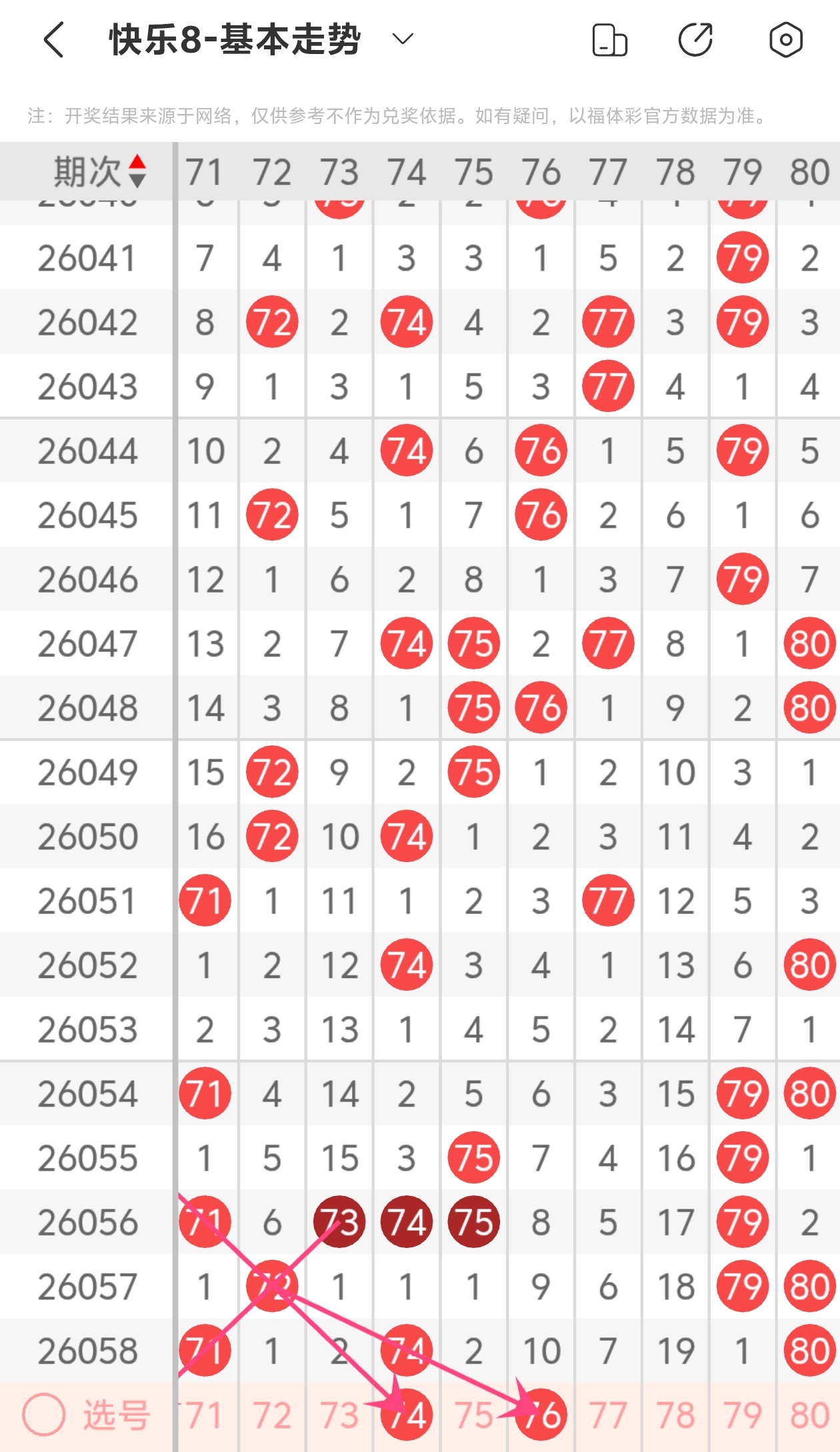Deselect highlighted 76 in the selection row
This screenshot has height=1452, width=840.
click(541, 1415)
